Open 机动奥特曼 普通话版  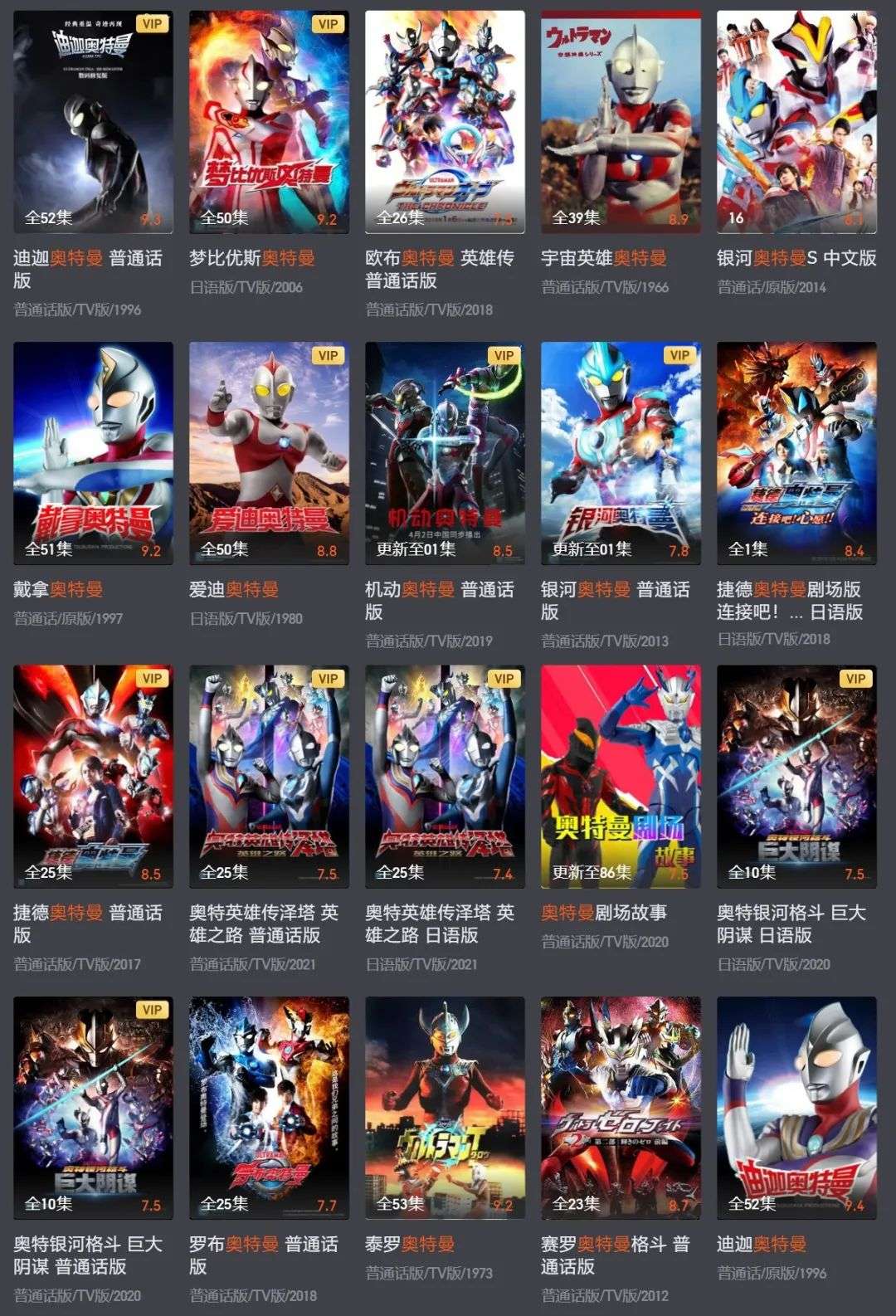tap(445, 453)
